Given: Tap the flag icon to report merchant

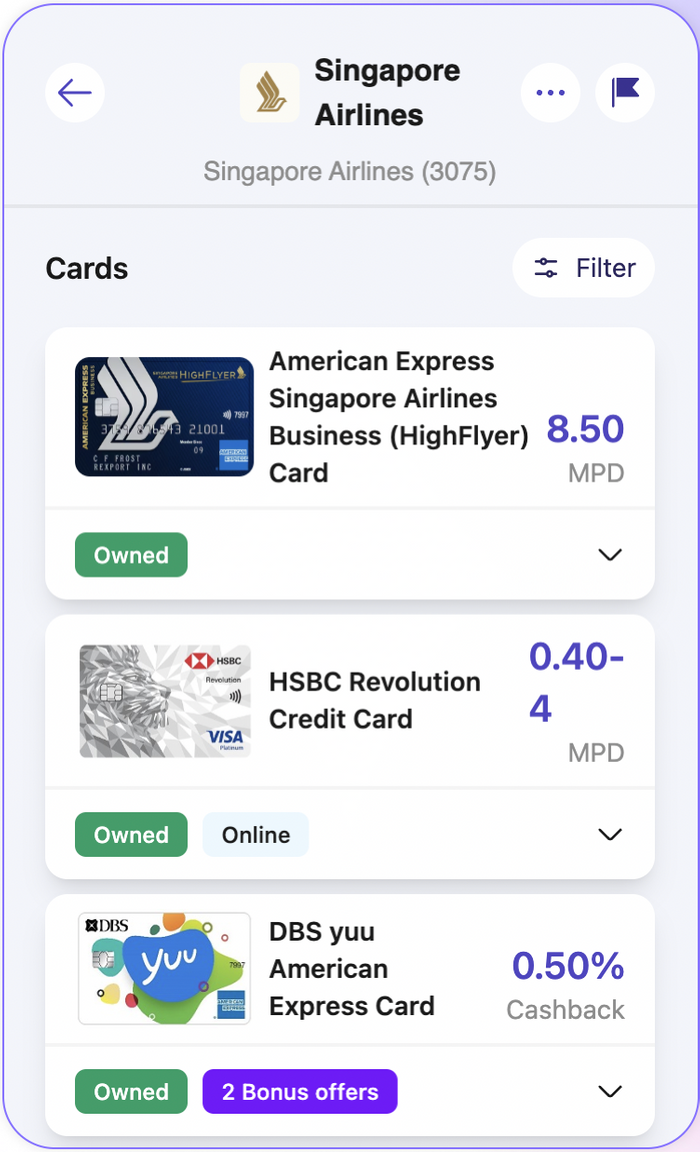Looking at the screenshot, I should click(x=625, y=93).
